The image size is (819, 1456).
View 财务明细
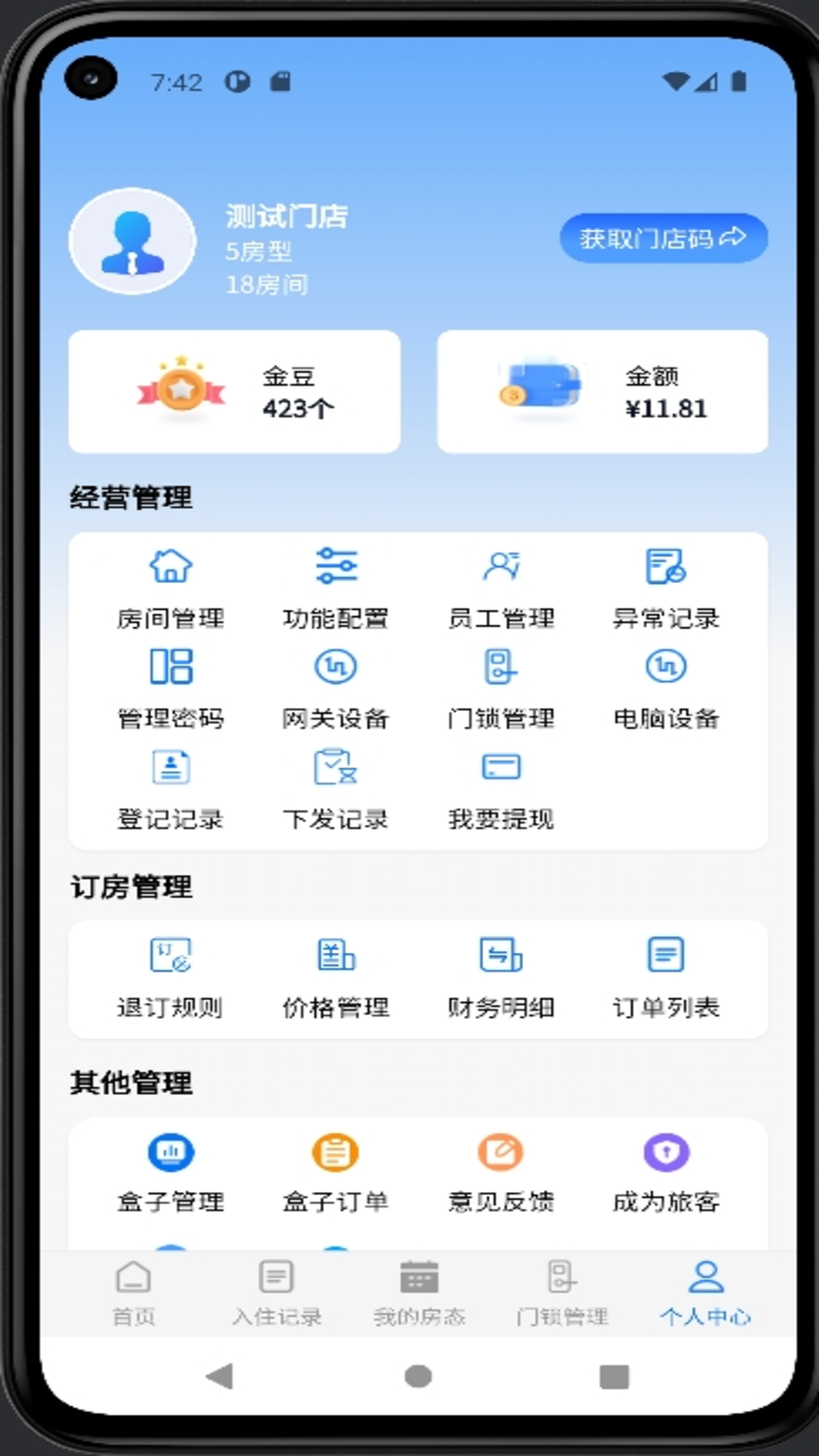(x=501, y=977)
